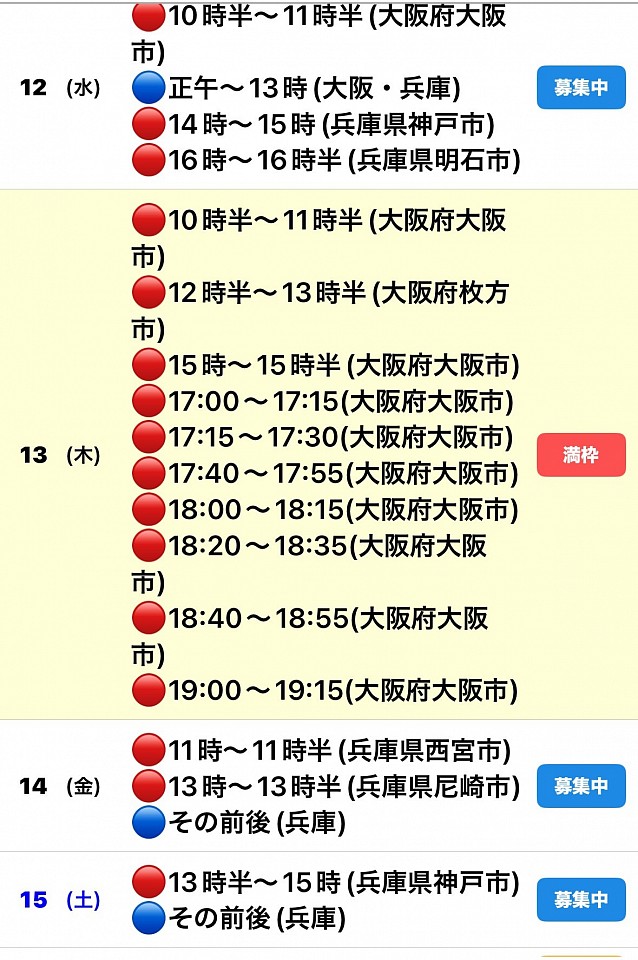
Task: Select 募集中 for the 14th (金)
Action: 581,786
